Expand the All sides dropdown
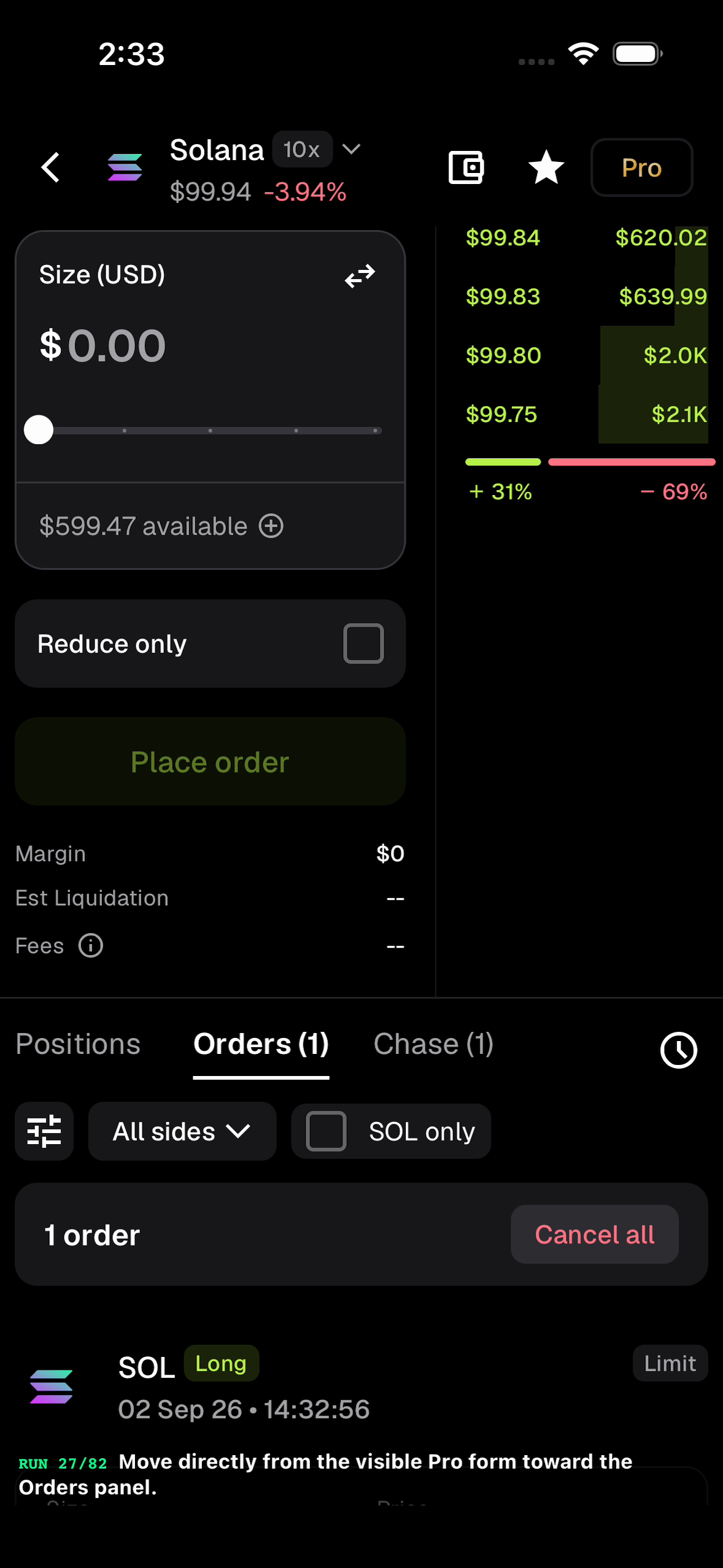The width and height of the screenshot is (723, 1568). click(x=182, y=1131)
